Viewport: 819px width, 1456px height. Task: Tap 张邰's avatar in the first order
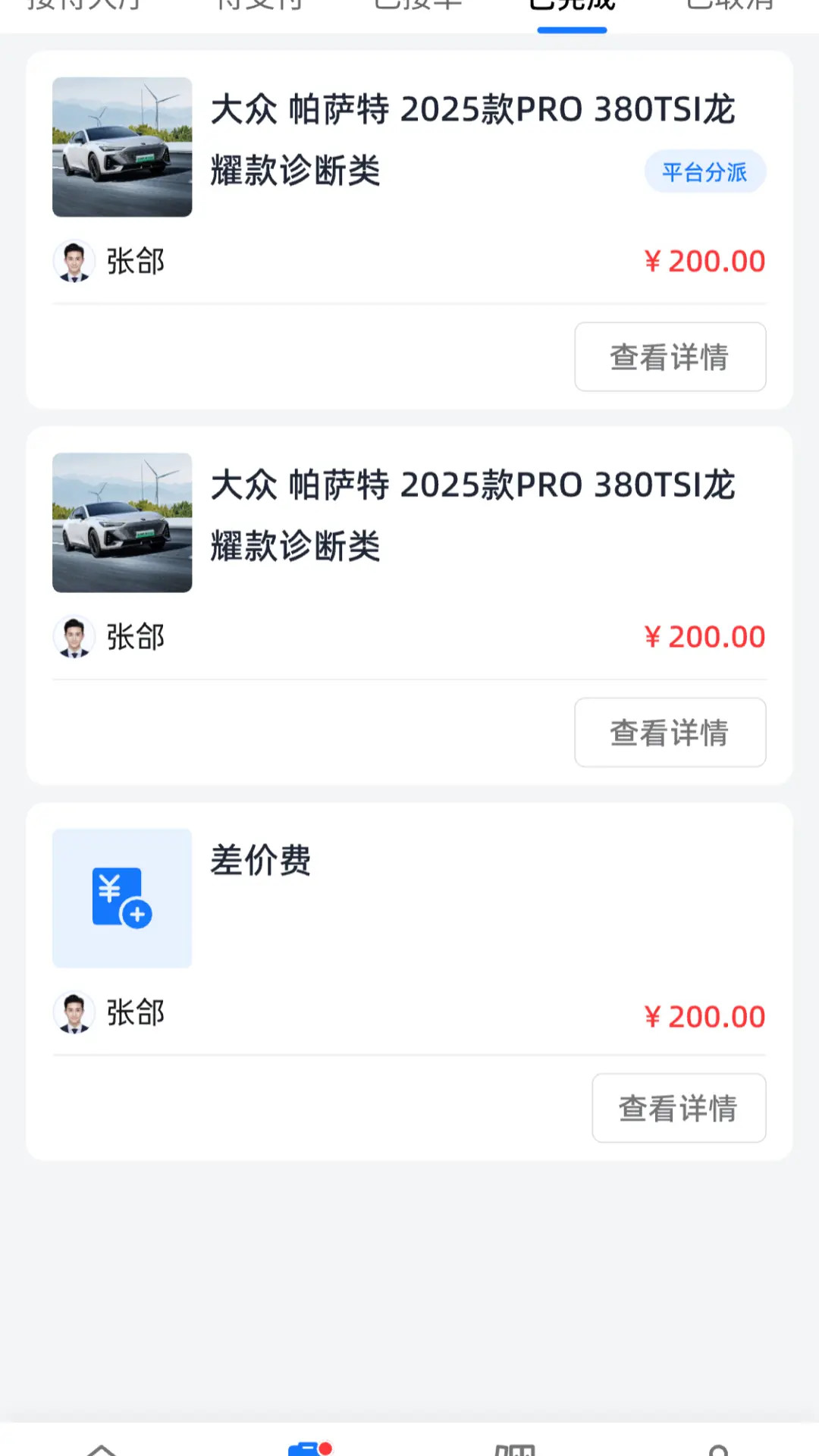(74, 260)
